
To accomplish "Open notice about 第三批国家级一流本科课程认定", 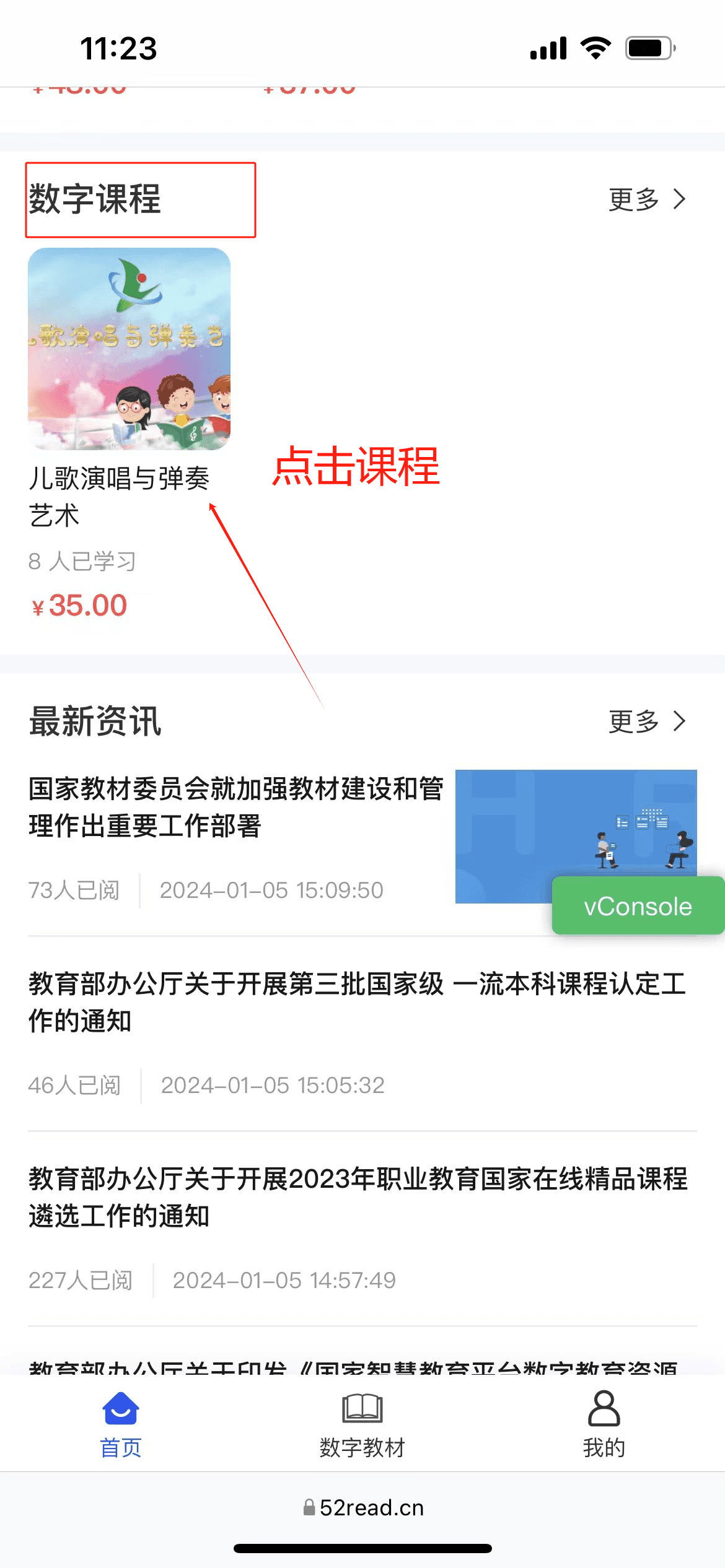I will pyautogui.click(x=356, y=1002).
